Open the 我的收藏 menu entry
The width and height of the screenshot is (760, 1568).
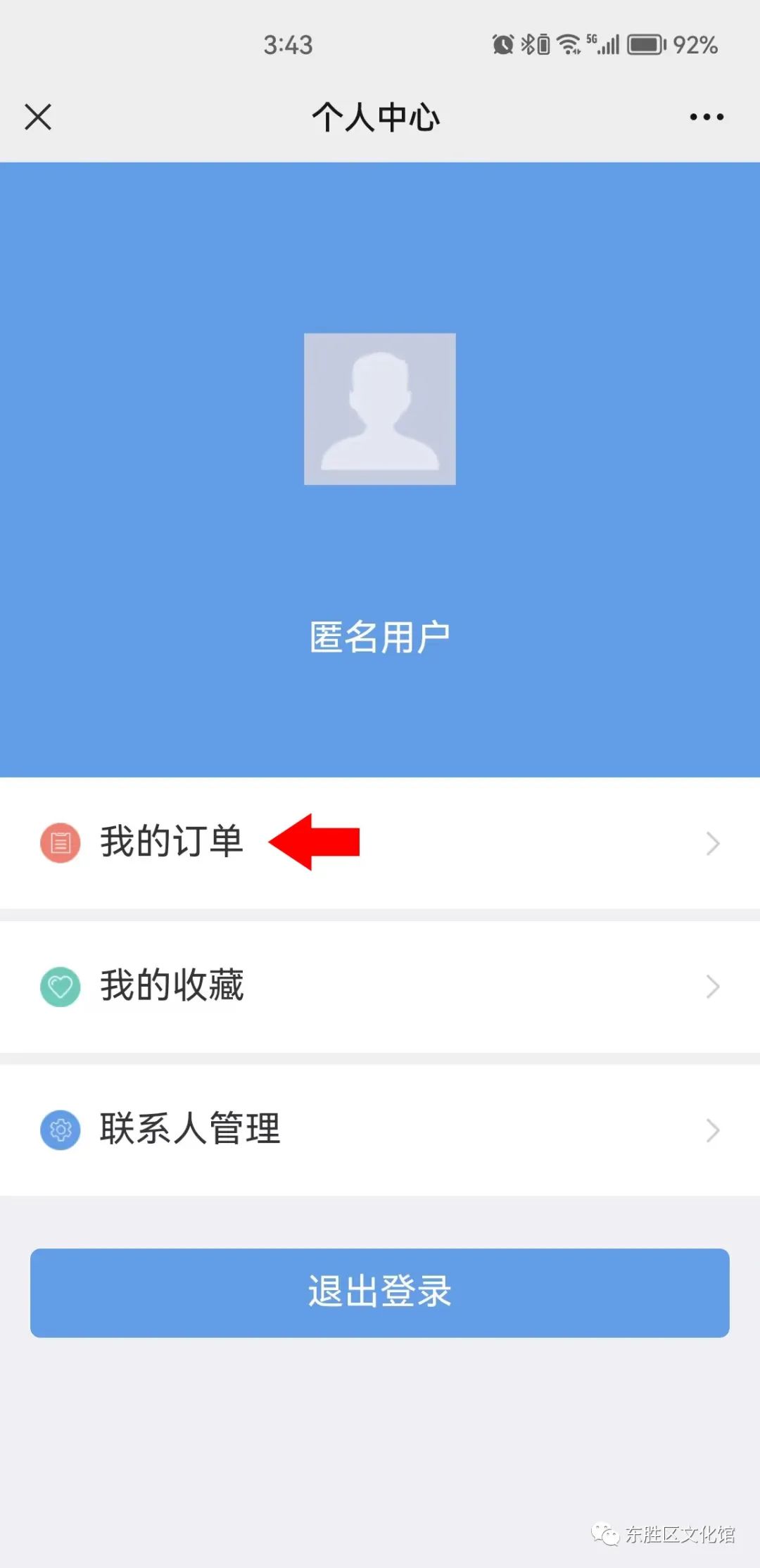pyautogui.click(x=172, y=986)
